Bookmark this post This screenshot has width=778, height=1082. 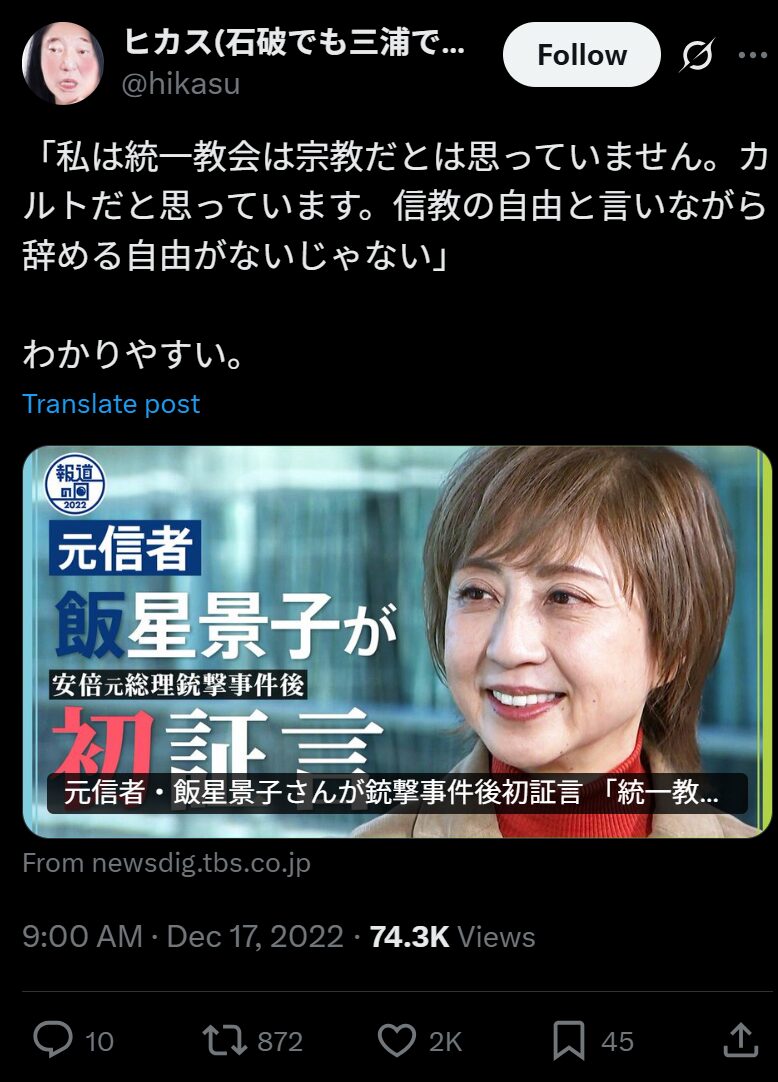point(569,1040)
